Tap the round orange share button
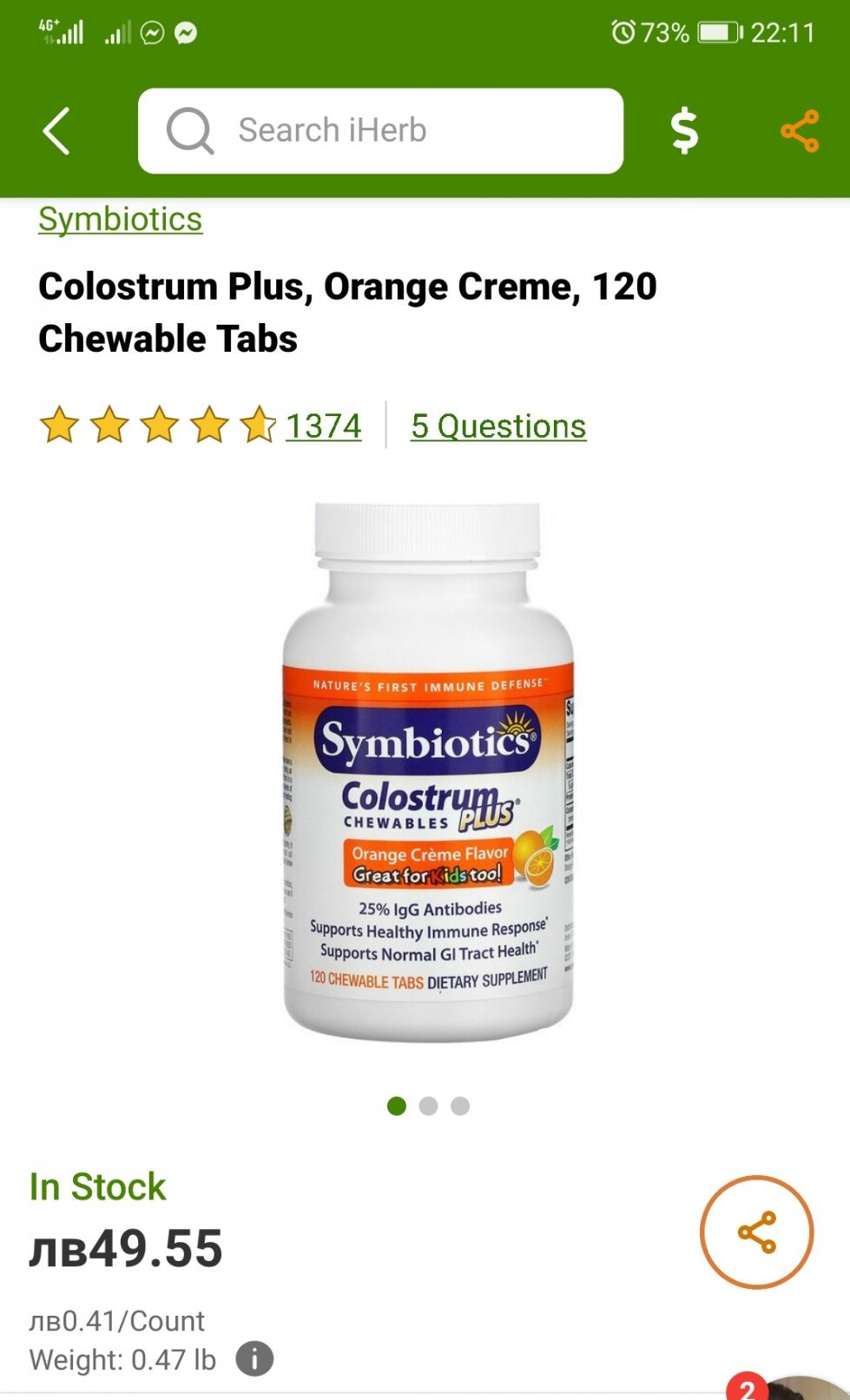Viewport: 850px width, 1400px height. point(756,1232)
